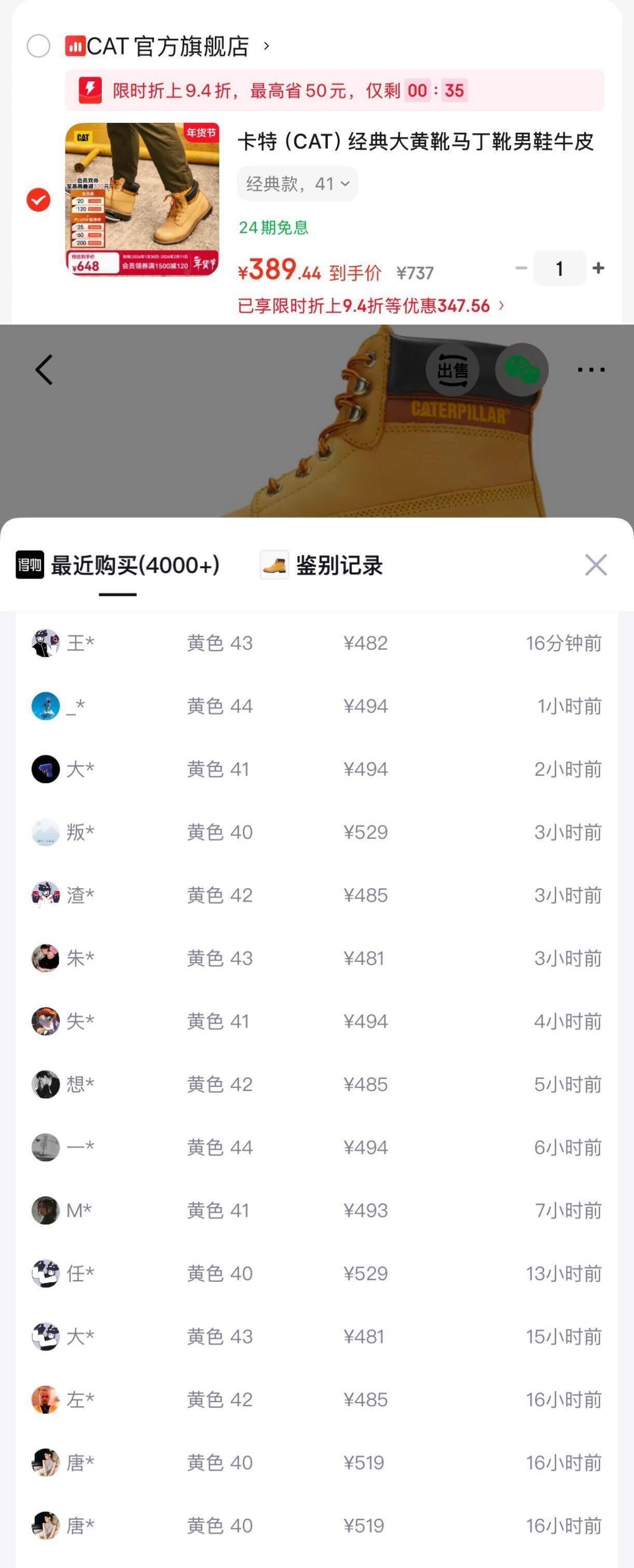
Task: Change the 经典款, 41 size option
Action: (x=297, y=183)
